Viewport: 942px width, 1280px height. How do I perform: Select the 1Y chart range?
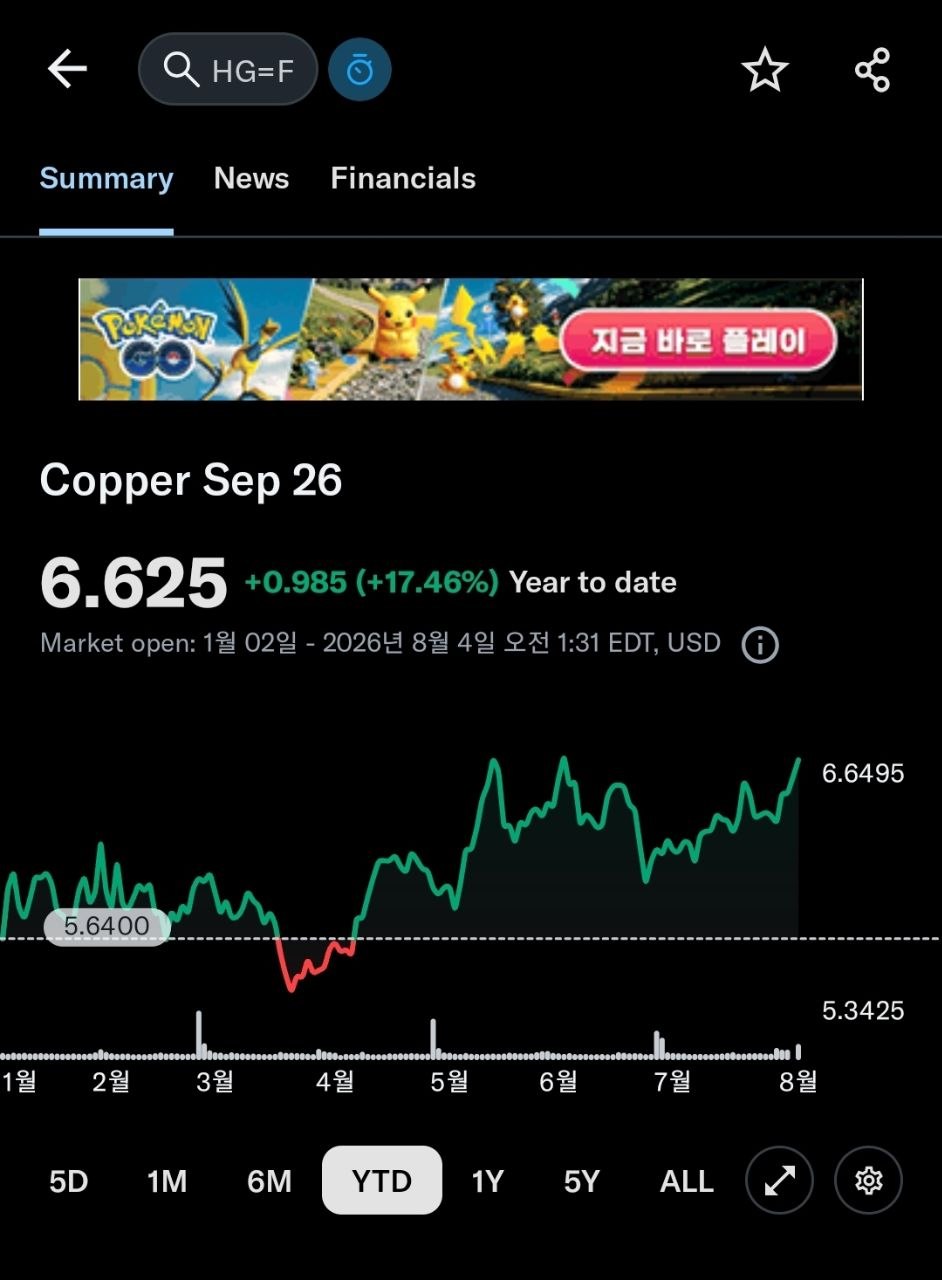(487, 1181)
